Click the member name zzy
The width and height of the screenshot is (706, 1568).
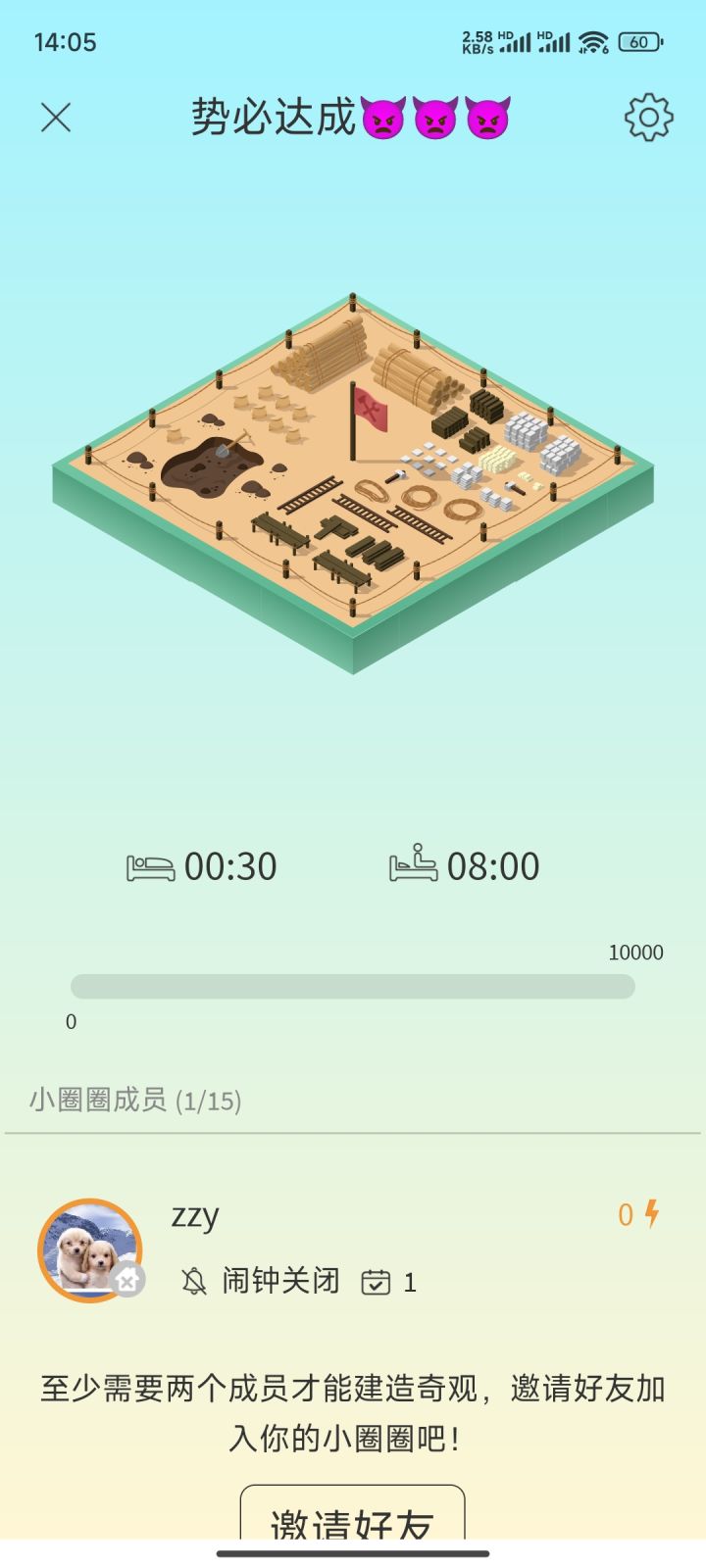[x=194, y=1215]
